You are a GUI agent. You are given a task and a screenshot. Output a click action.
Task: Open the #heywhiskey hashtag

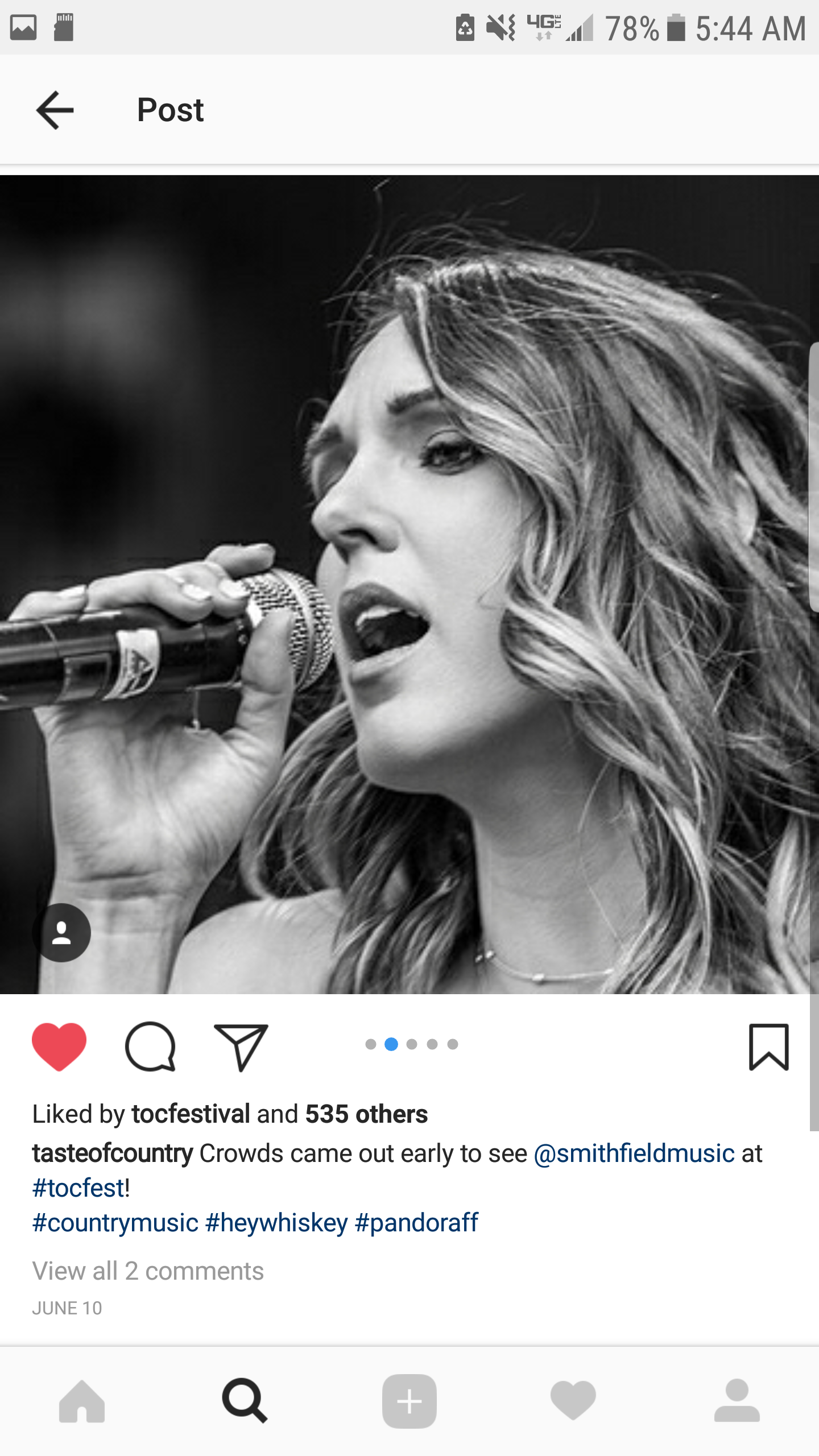276,1223
